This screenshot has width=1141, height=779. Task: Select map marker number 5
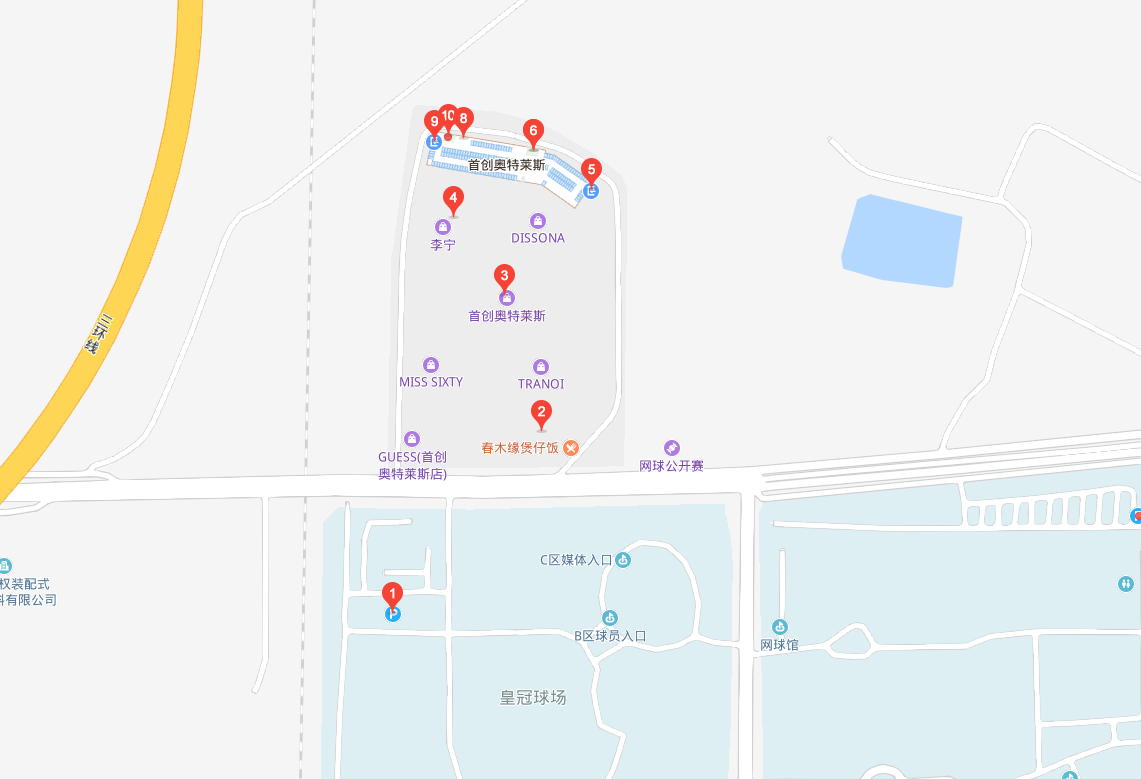click(x=592, y=170)
